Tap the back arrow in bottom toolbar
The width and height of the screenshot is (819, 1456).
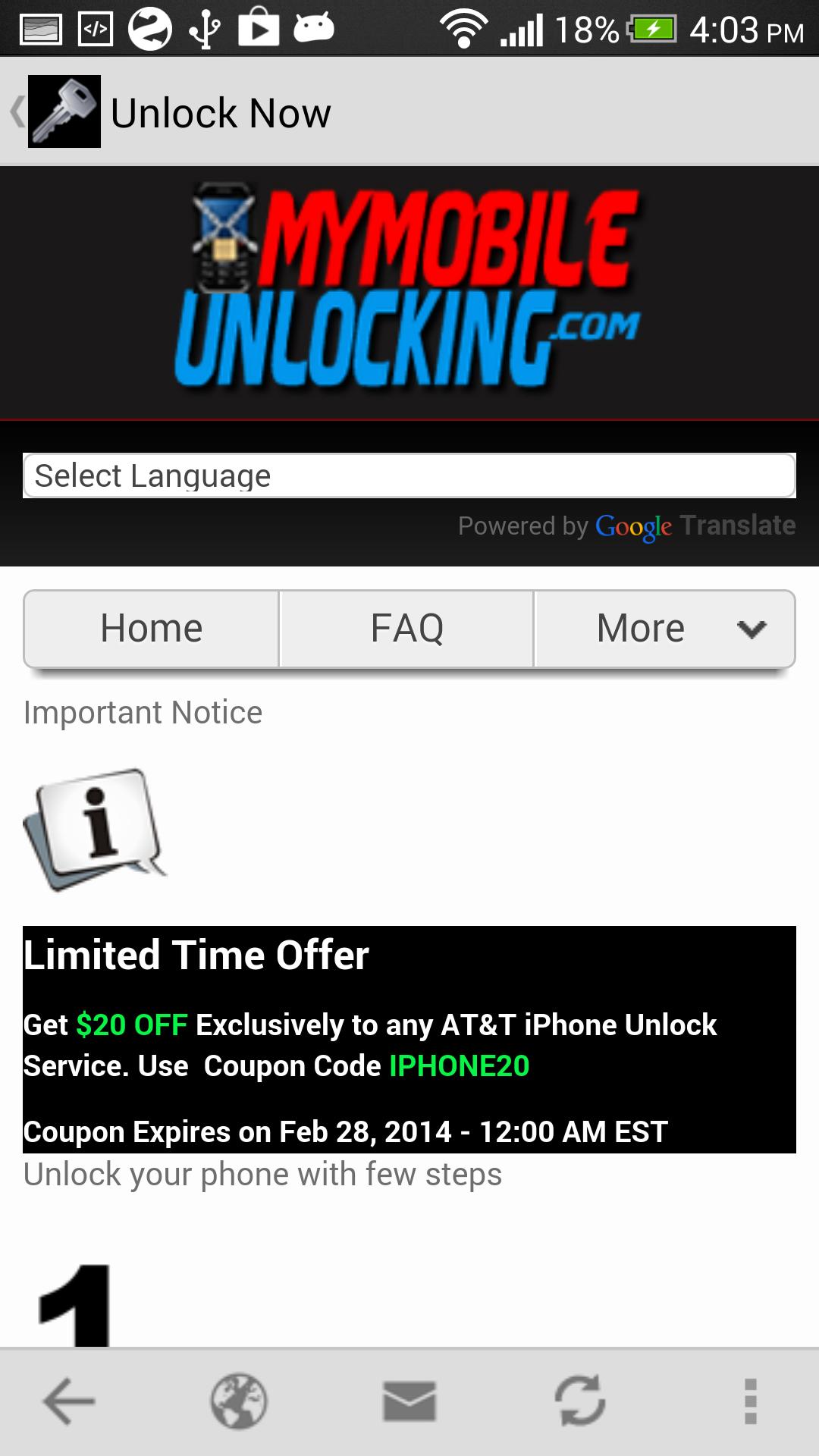[x=68, y=1401]
